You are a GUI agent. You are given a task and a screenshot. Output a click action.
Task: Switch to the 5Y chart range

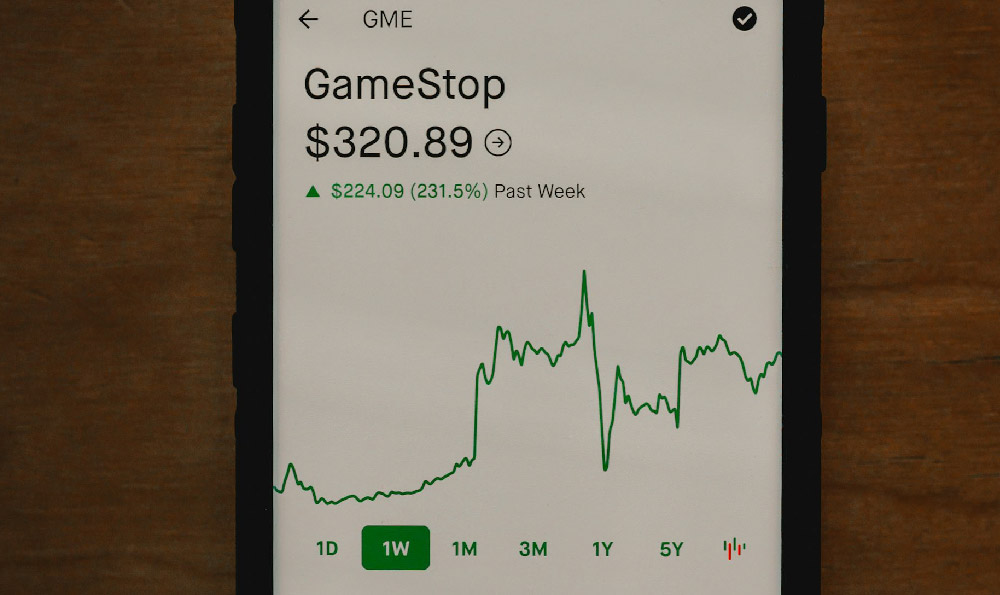tap(671, 548)
